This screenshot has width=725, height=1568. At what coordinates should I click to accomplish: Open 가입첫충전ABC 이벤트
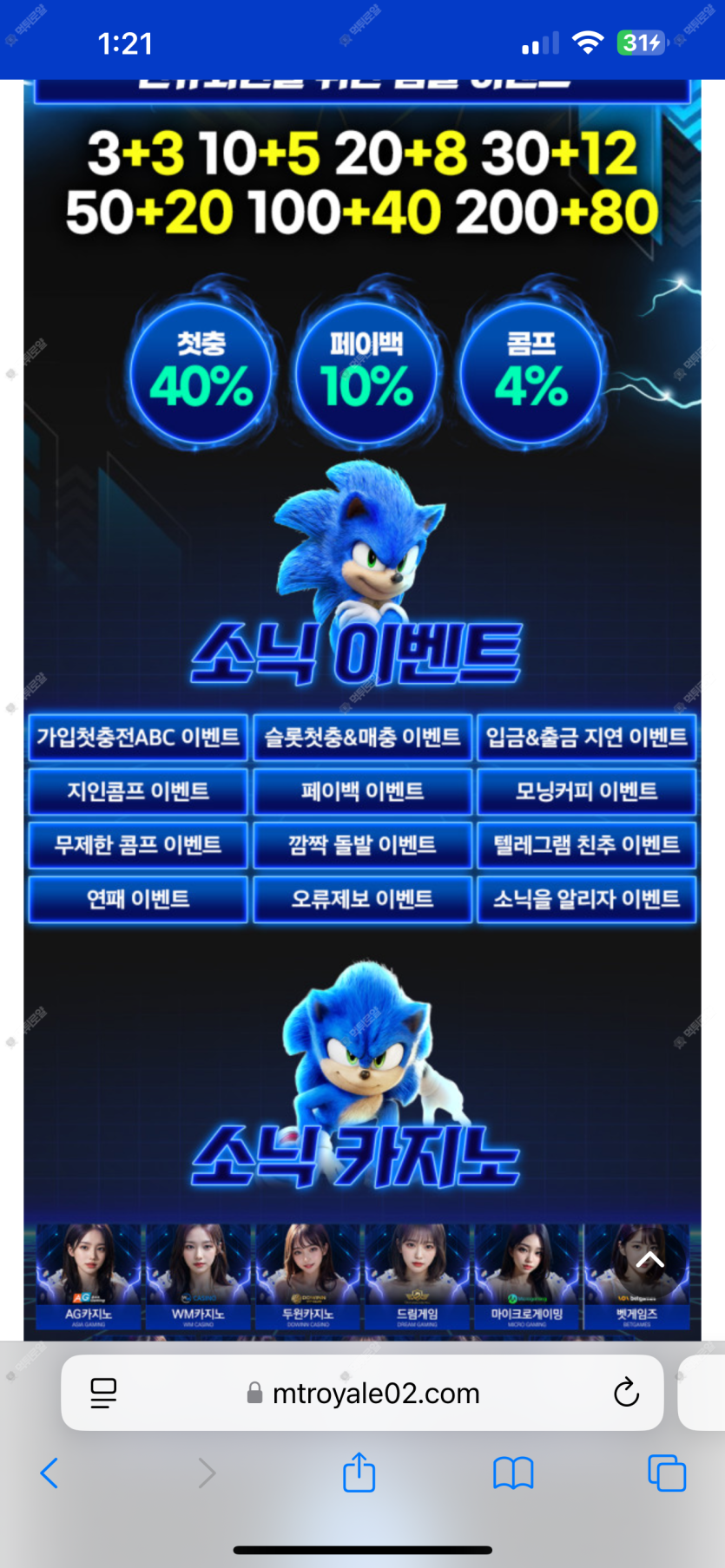coord(138,738)
